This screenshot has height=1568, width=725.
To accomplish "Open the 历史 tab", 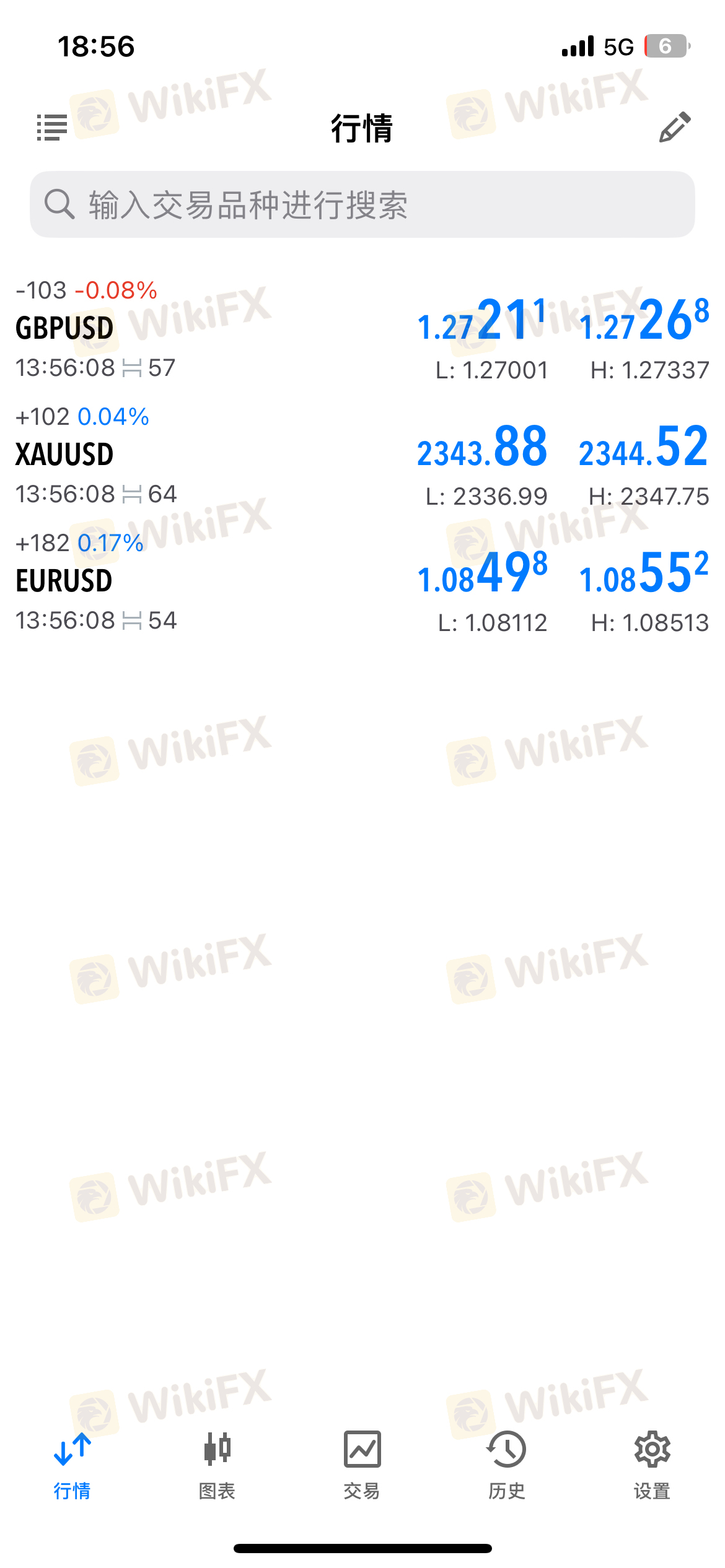I will 507,1465.
